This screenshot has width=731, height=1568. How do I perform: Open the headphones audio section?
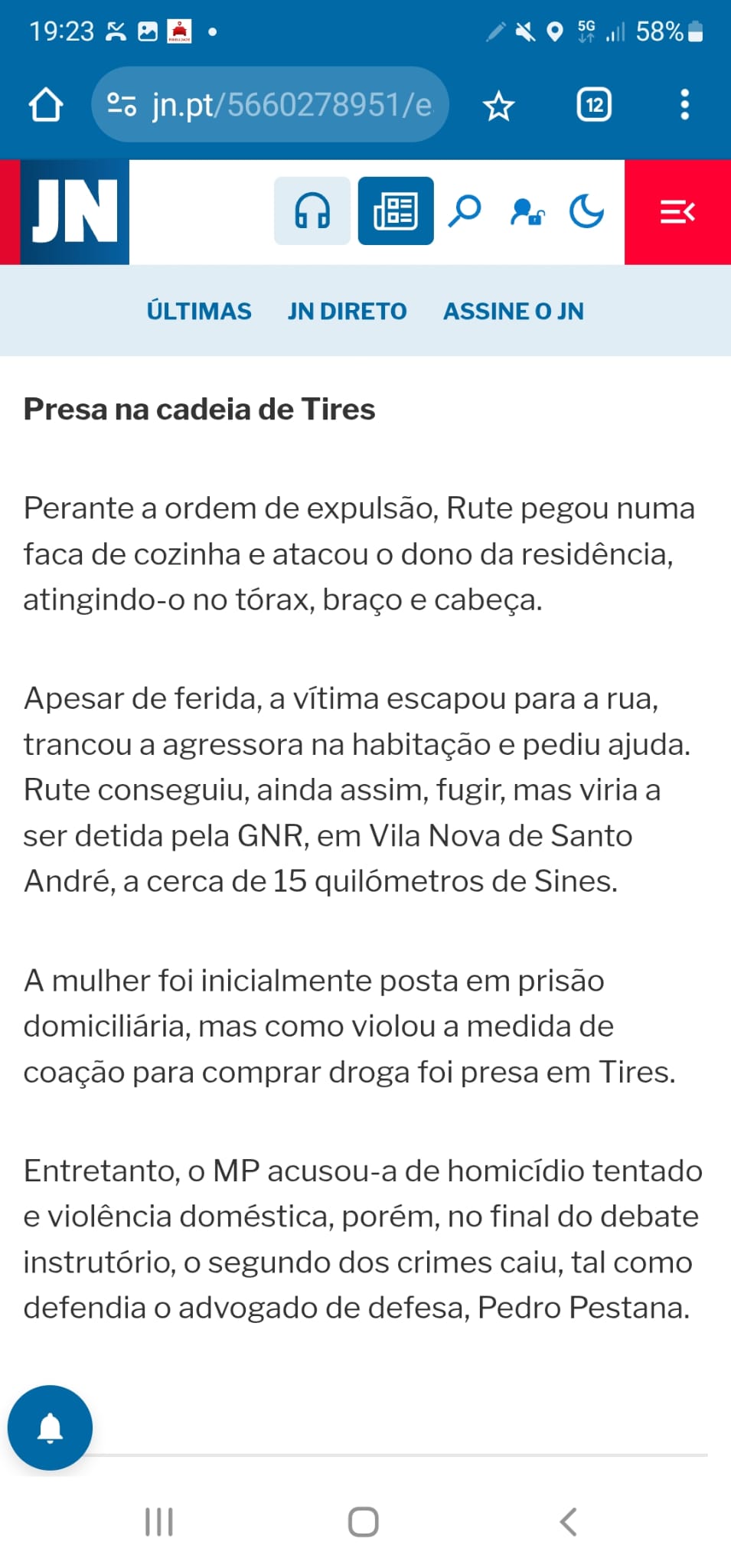[x=312, y=211]
